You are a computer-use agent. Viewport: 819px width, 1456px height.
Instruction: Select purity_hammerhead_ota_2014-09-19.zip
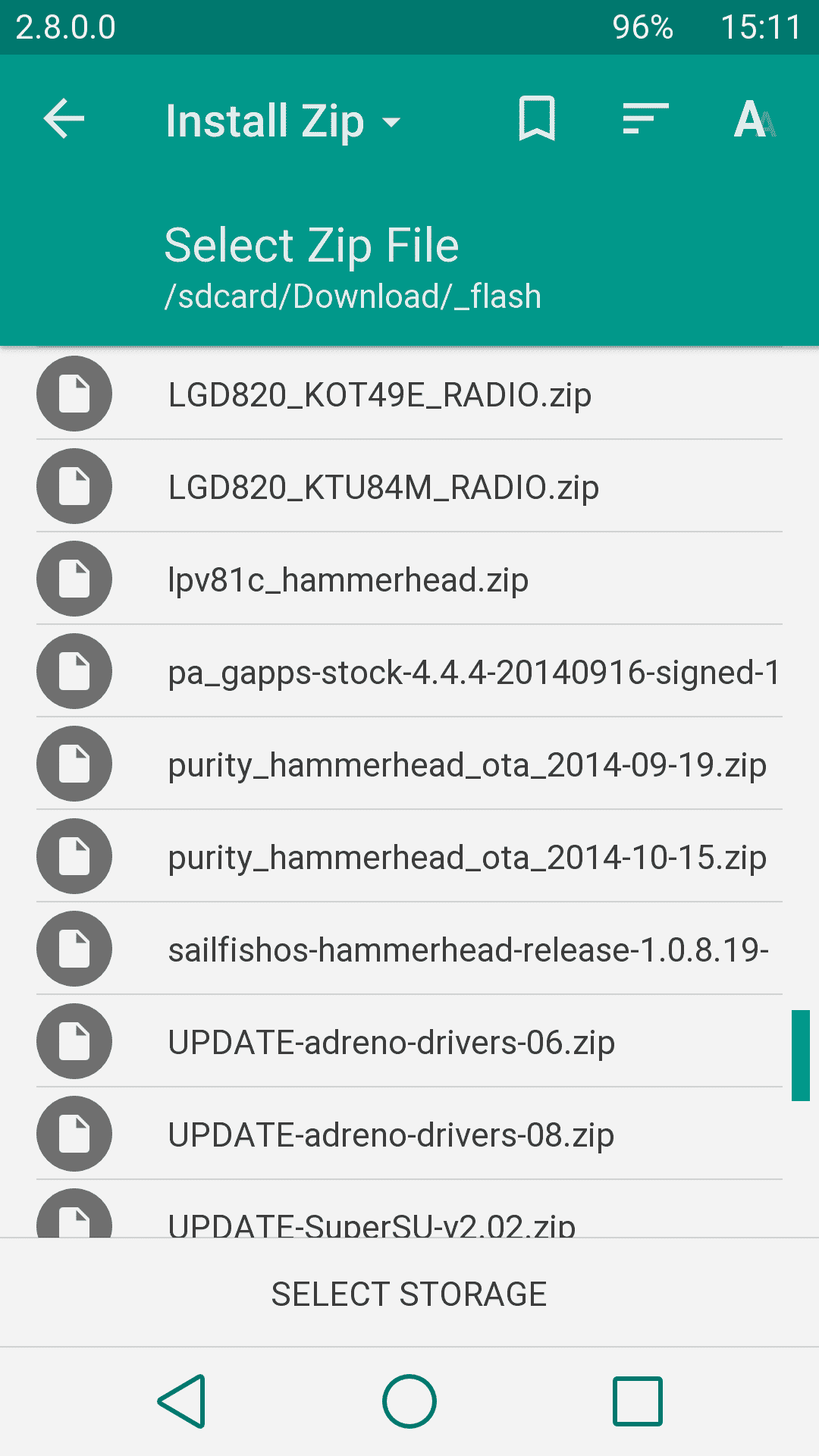(x=467, y=765)
